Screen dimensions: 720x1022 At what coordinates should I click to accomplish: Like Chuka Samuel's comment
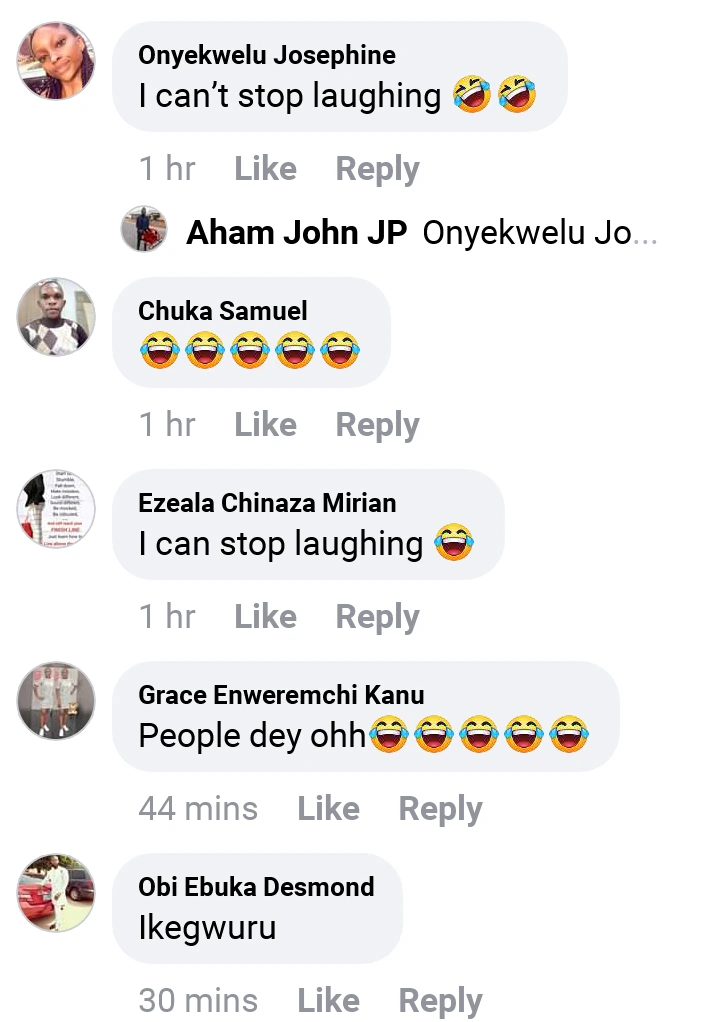[x=265, y=425]
